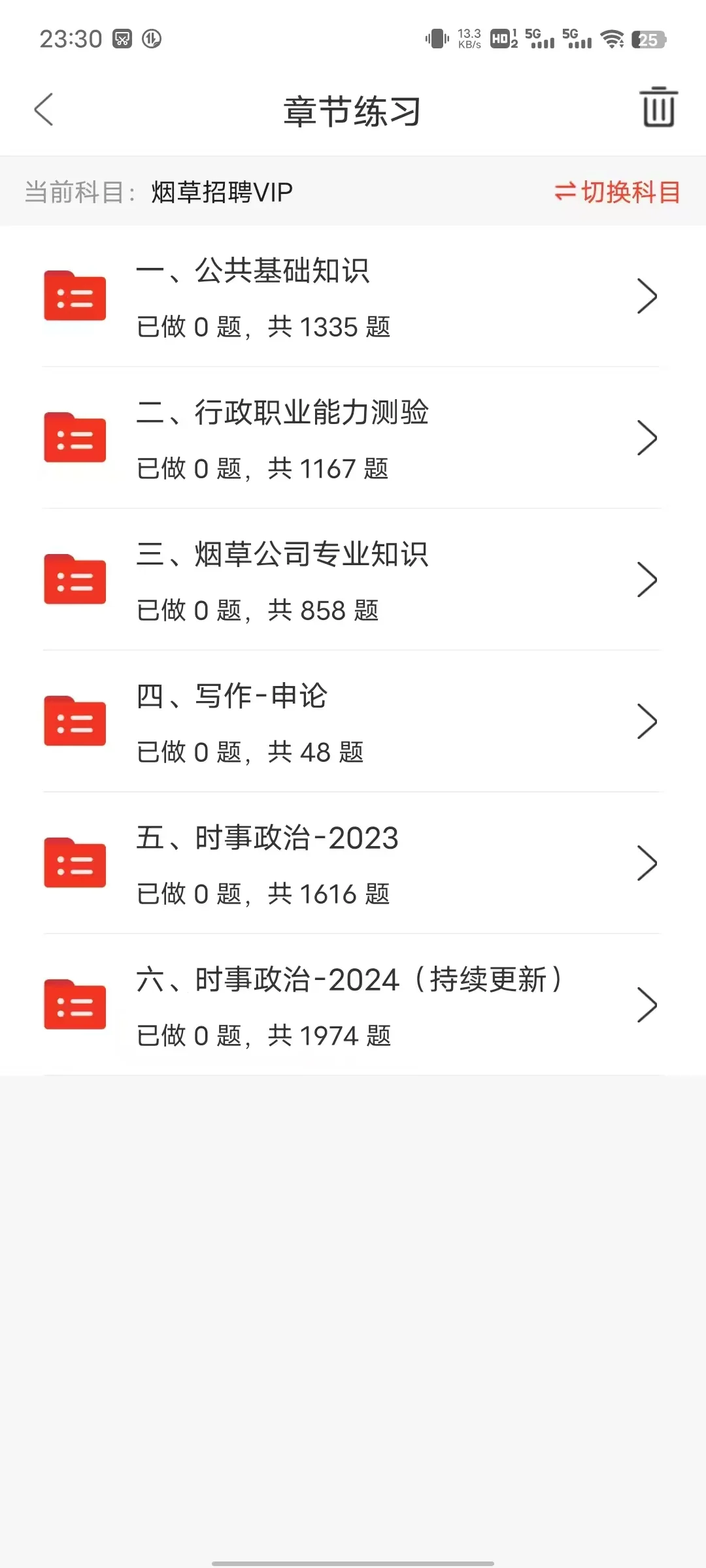Screen dimensions: 706x1568
Task: Select chapter 三、烟草公司专业知识
Action: (x=352, y=581)
